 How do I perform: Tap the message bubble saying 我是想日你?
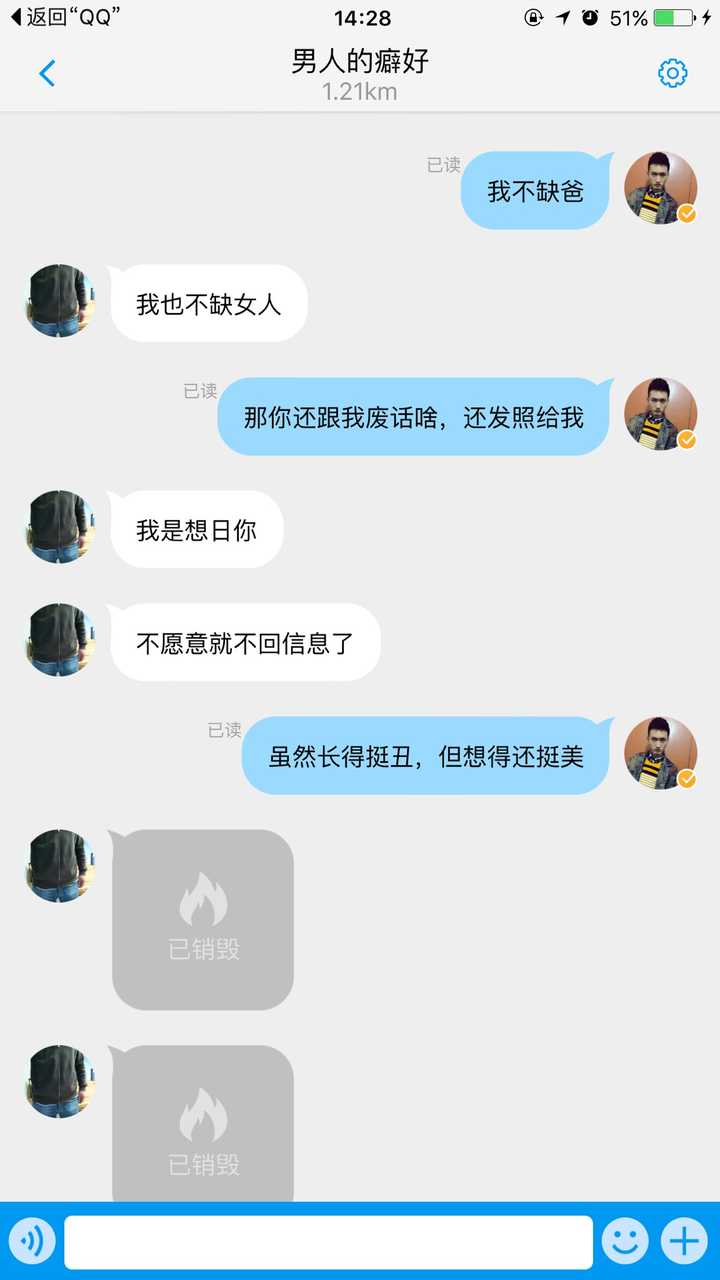click(x=196, y=529)
